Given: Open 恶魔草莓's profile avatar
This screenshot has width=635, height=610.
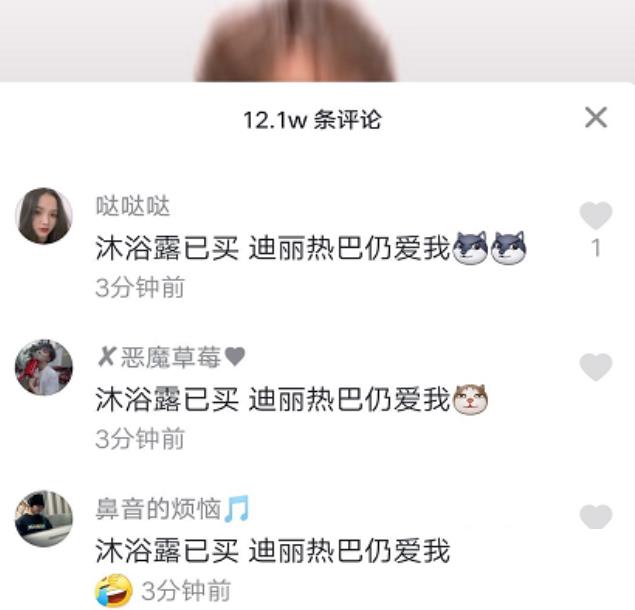Looking at the screenshot, I should pos(44,367).
